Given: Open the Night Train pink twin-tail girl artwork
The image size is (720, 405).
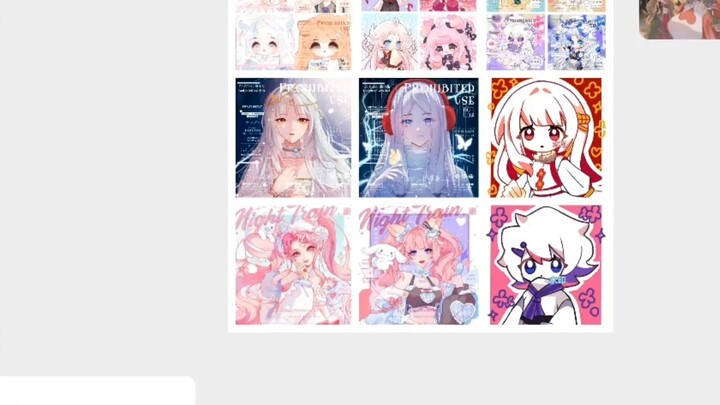Looking at the screenshot, I should [293, 265].
